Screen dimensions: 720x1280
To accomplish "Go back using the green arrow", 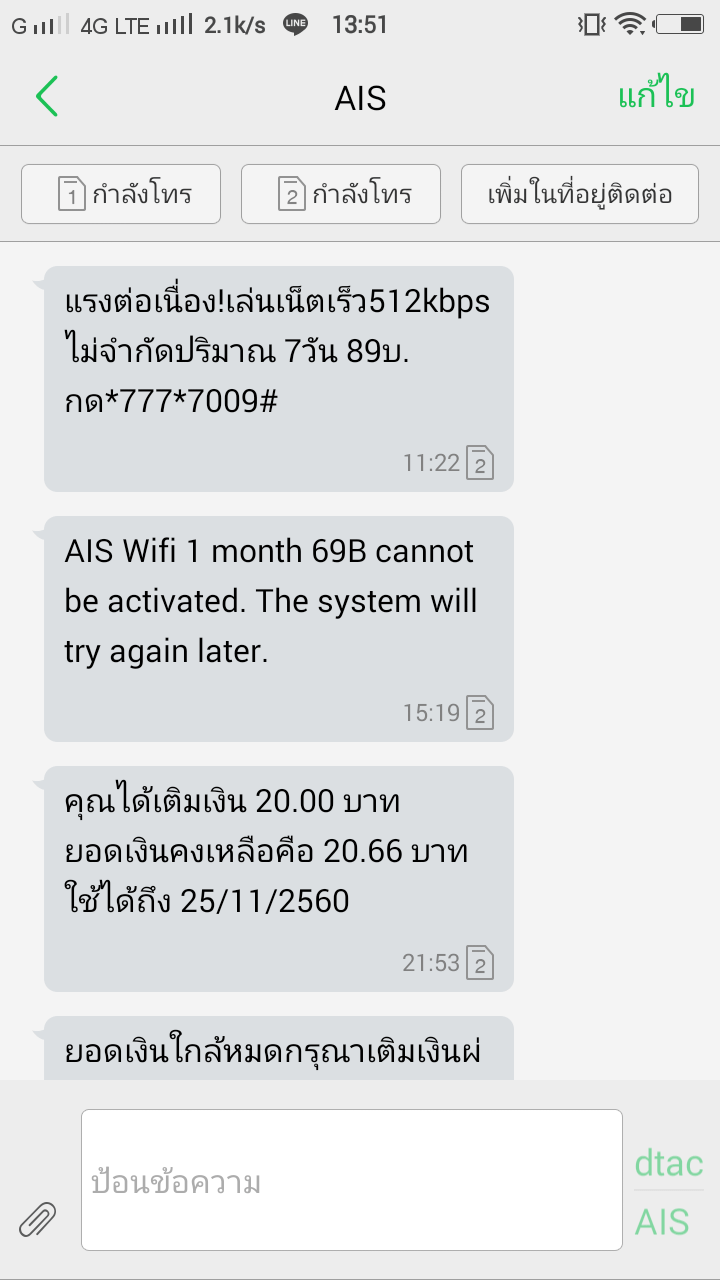I will [47, 97].
